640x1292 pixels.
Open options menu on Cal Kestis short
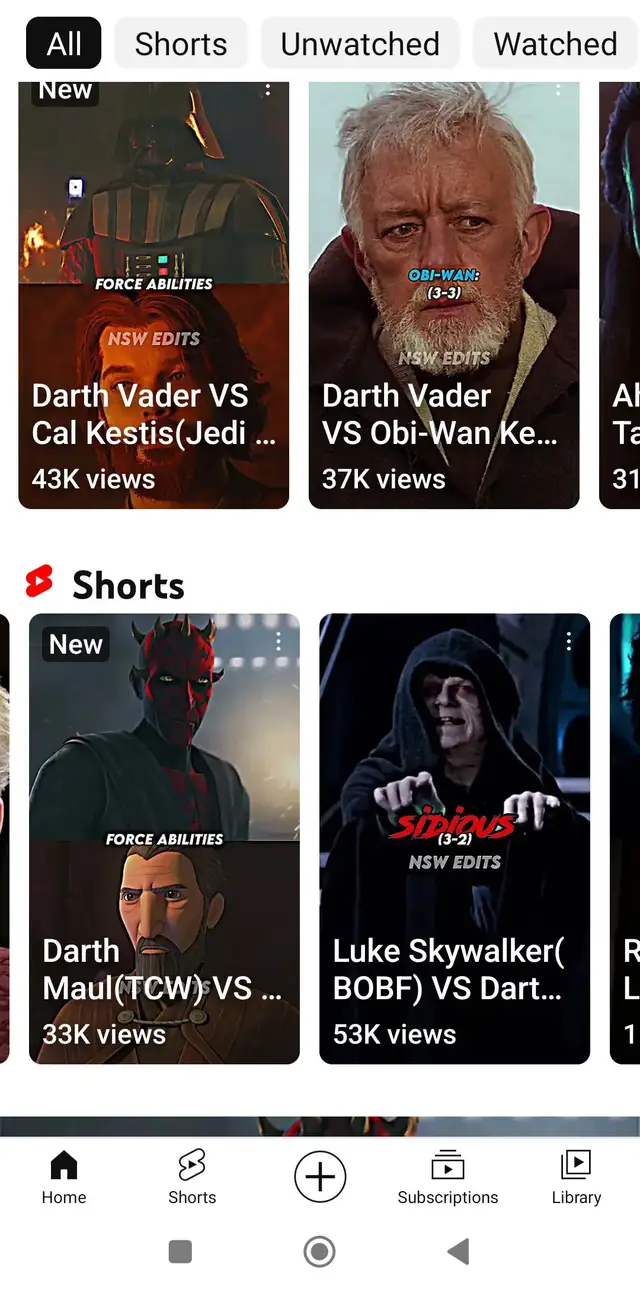click(x=267, y=90)
